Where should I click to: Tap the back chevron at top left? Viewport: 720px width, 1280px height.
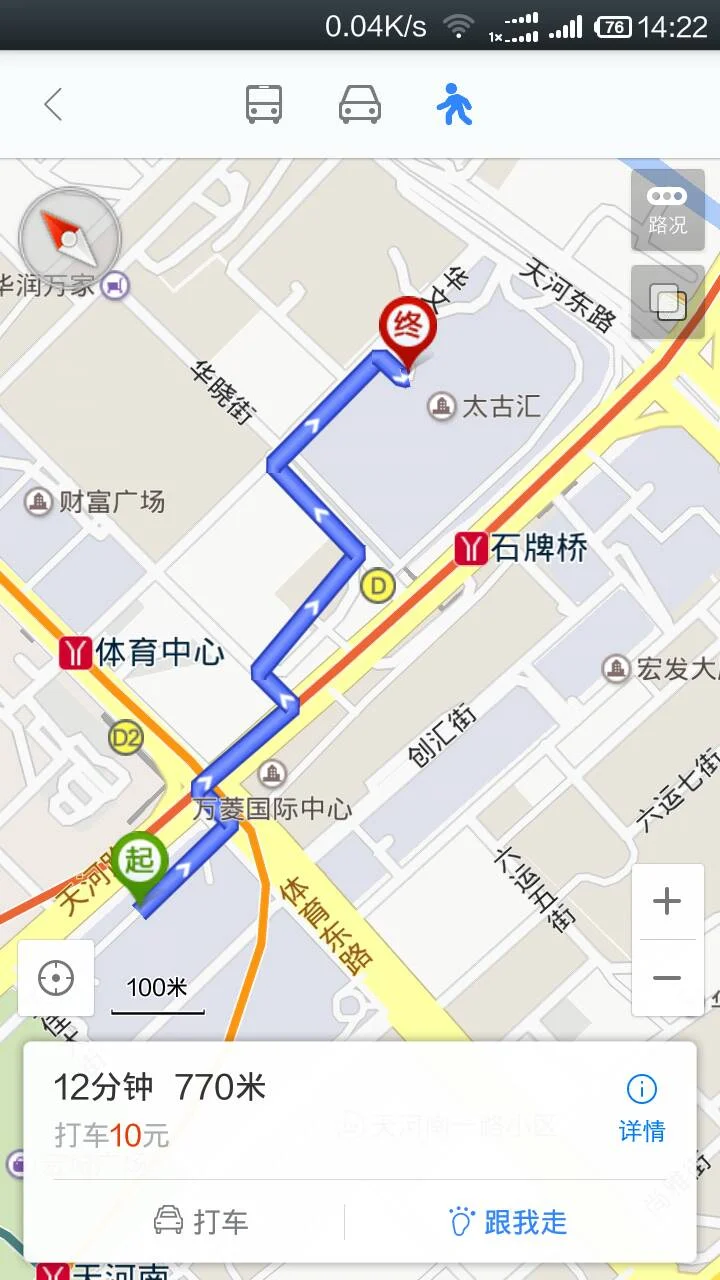click(52, 103)
